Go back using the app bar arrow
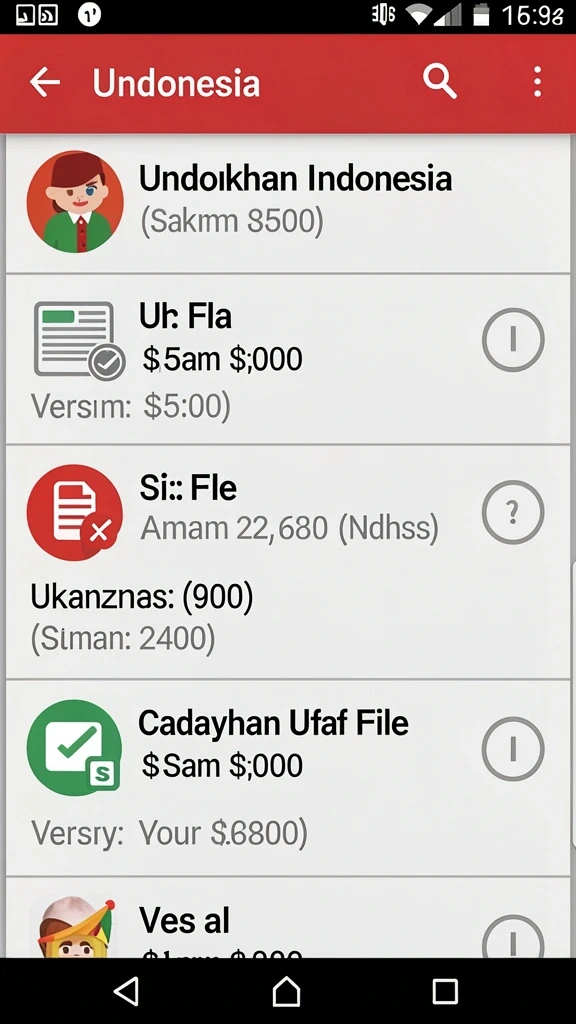Screen dimensions: 576x1024 (45, 83)
